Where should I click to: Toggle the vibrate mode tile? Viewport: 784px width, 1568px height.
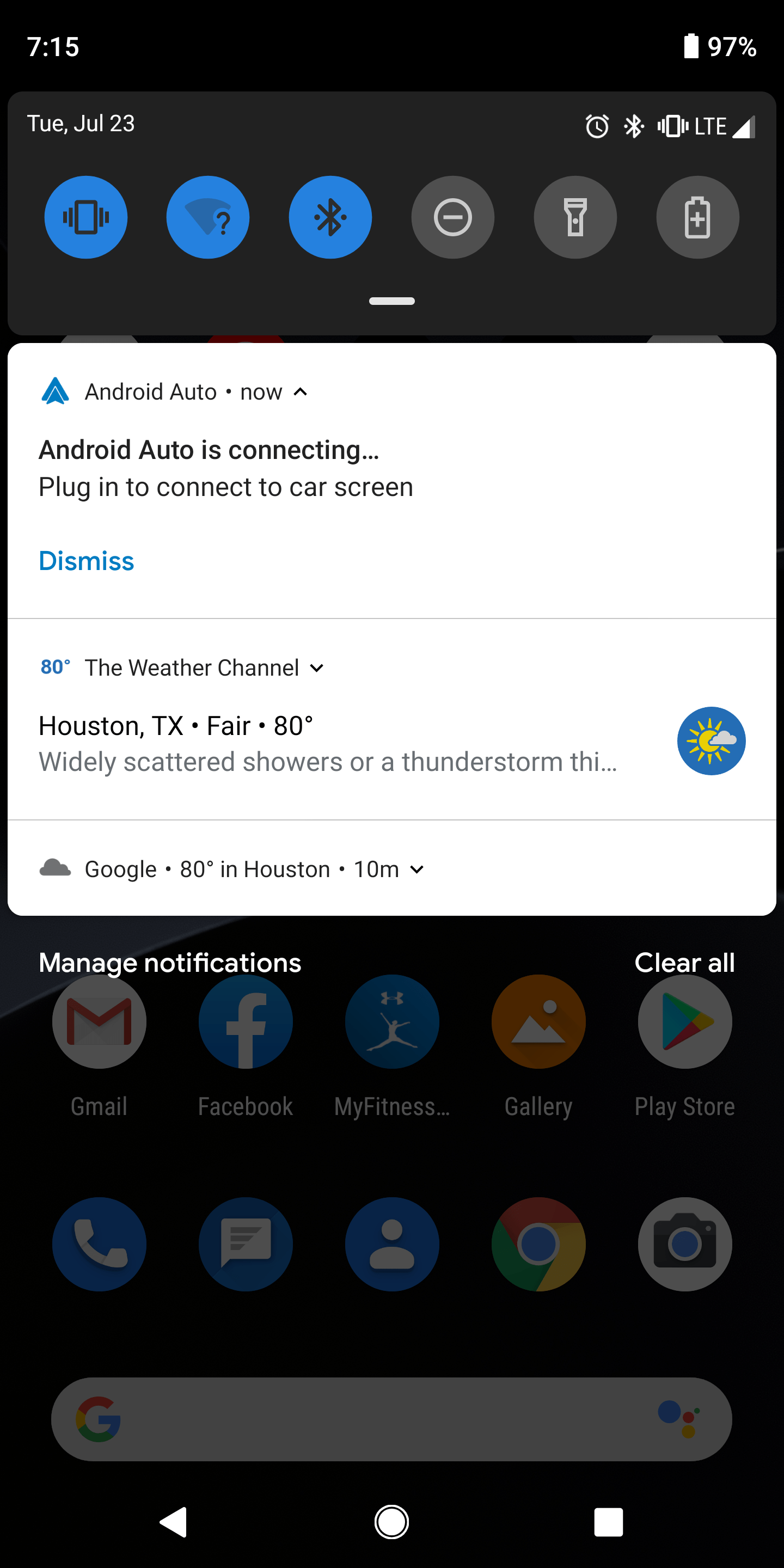point(86,217)
